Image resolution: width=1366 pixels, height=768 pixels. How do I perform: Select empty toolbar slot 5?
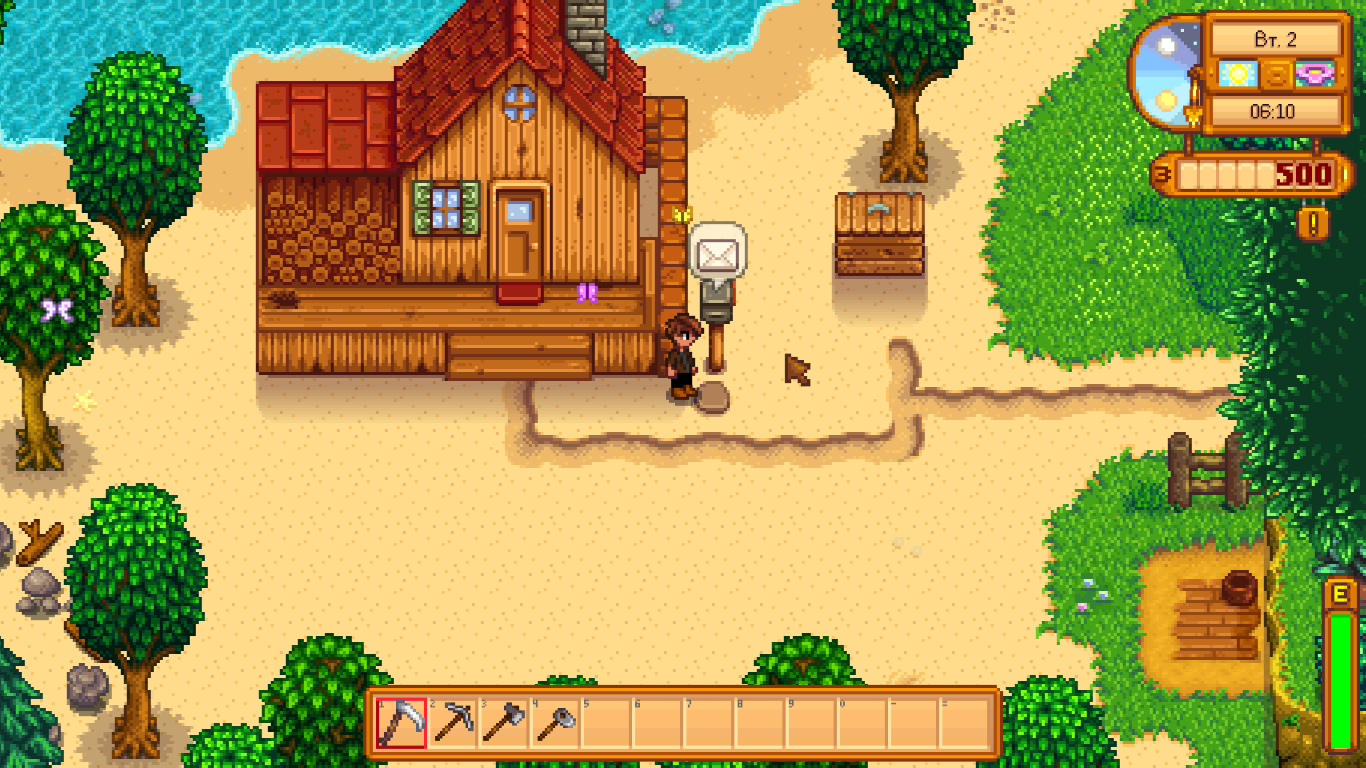tap(607, 723)
